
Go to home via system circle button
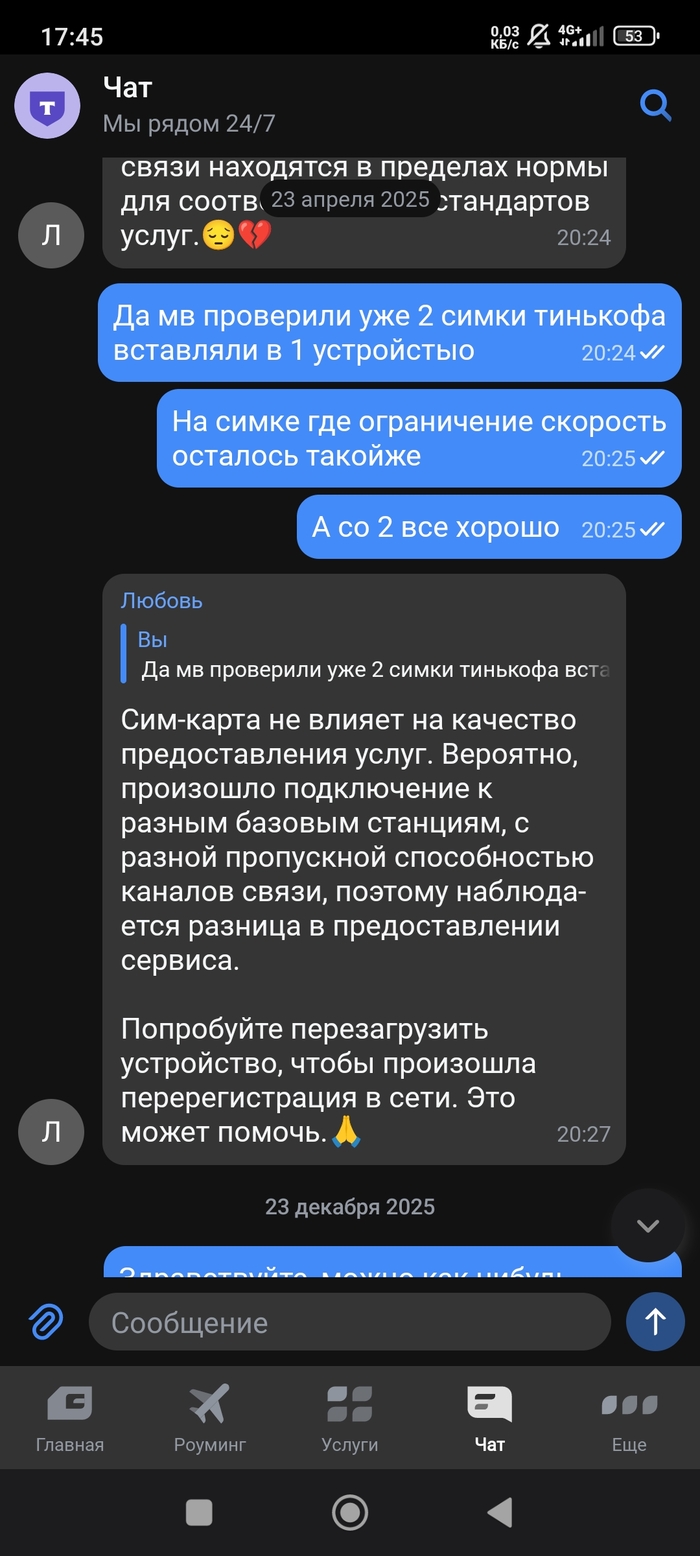click(x=350, y=1512)
